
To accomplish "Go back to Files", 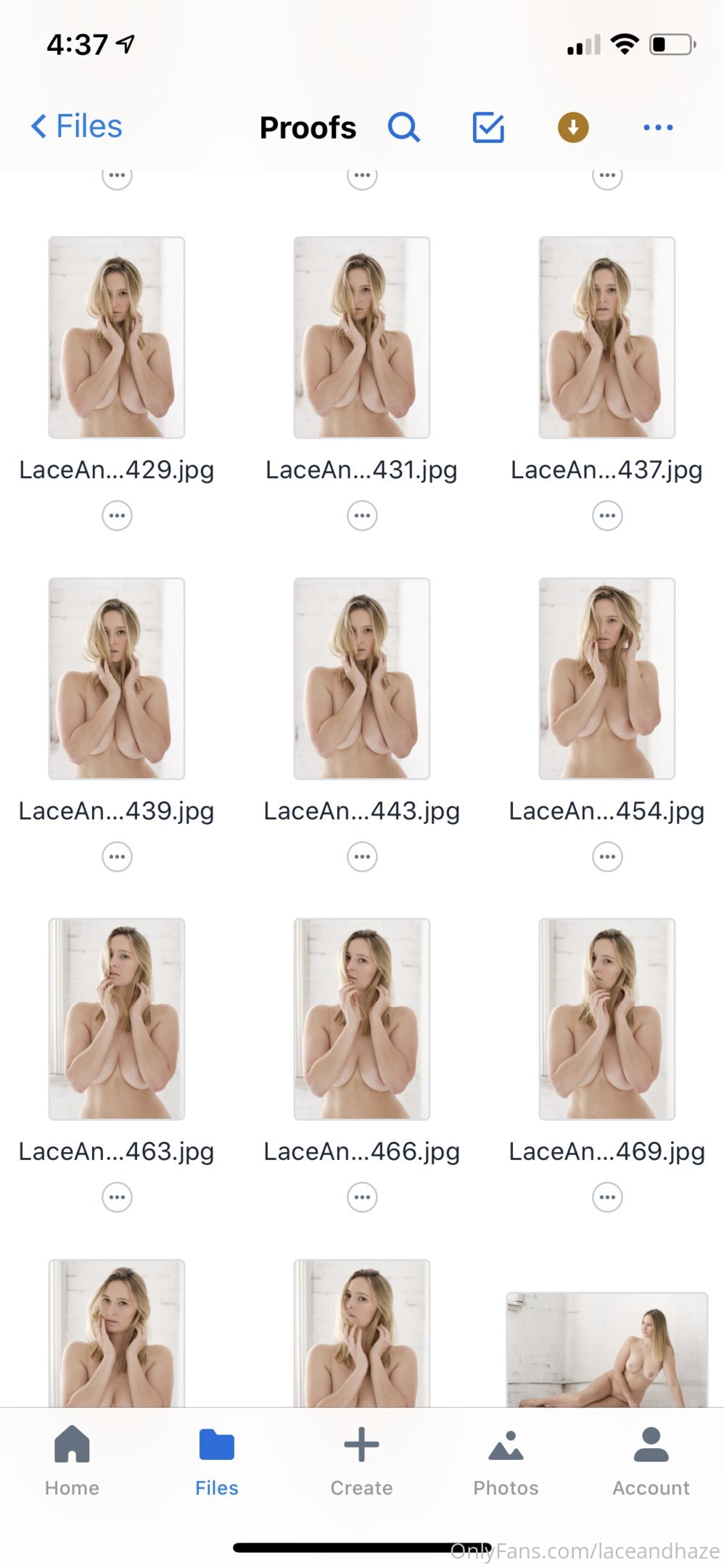I will coord(76,126).
